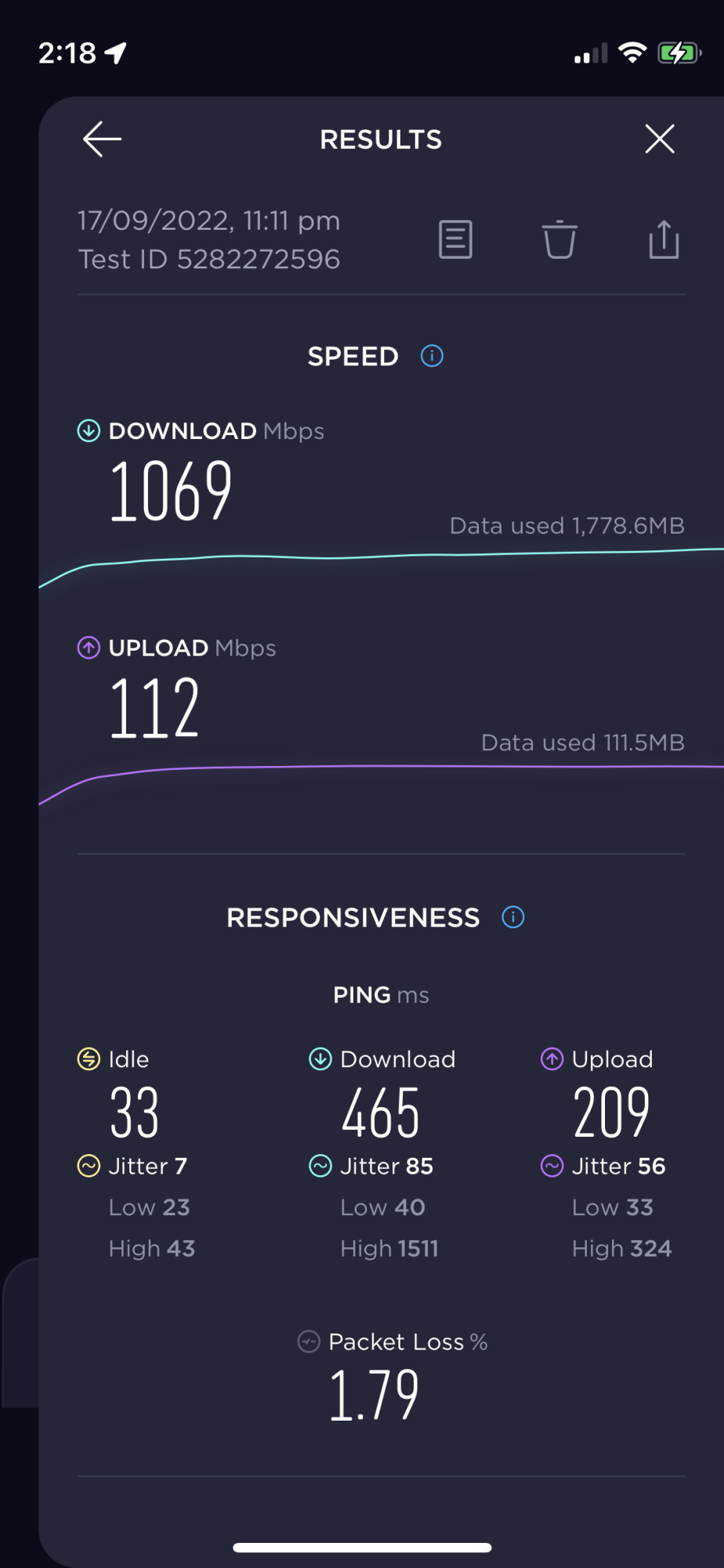
Task: Open the notes icon for this test
Action: click(x=455, y=239)
